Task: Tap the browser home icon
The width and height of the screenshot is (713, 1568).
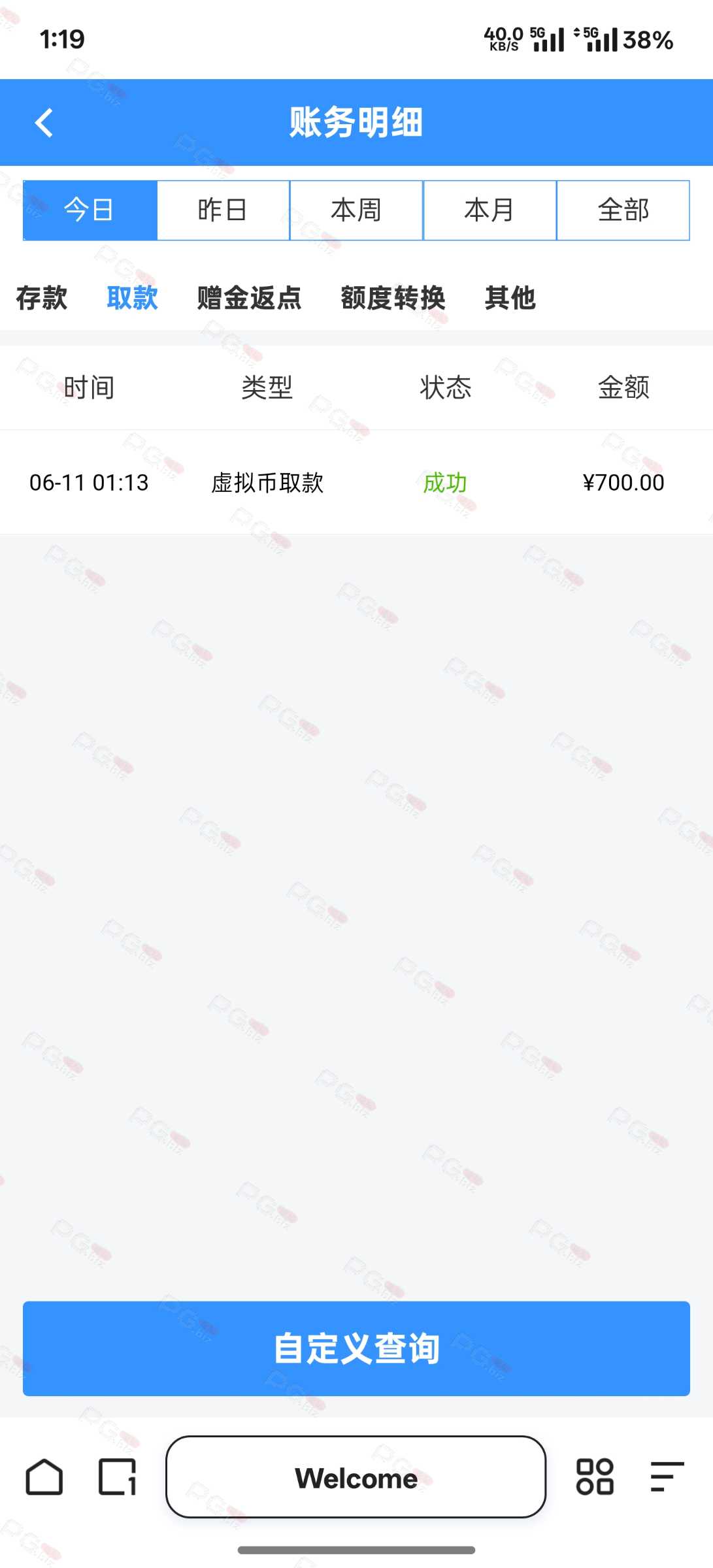Action: click(x=44, y=1477)
